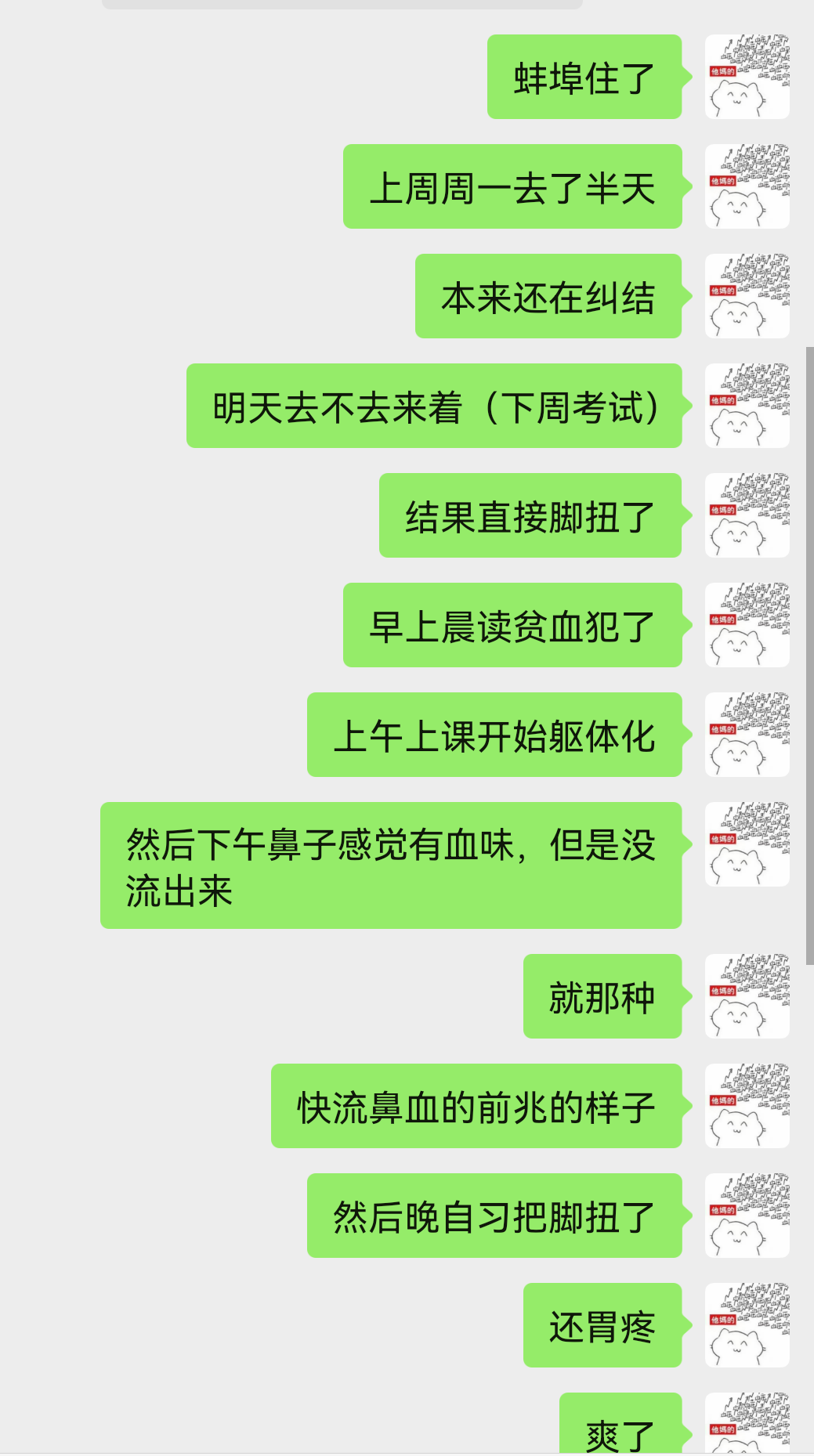Tap the avatar next to "上周周一去了半天"
Viewport: 814px width, 1456px height.
coord(747,186)
